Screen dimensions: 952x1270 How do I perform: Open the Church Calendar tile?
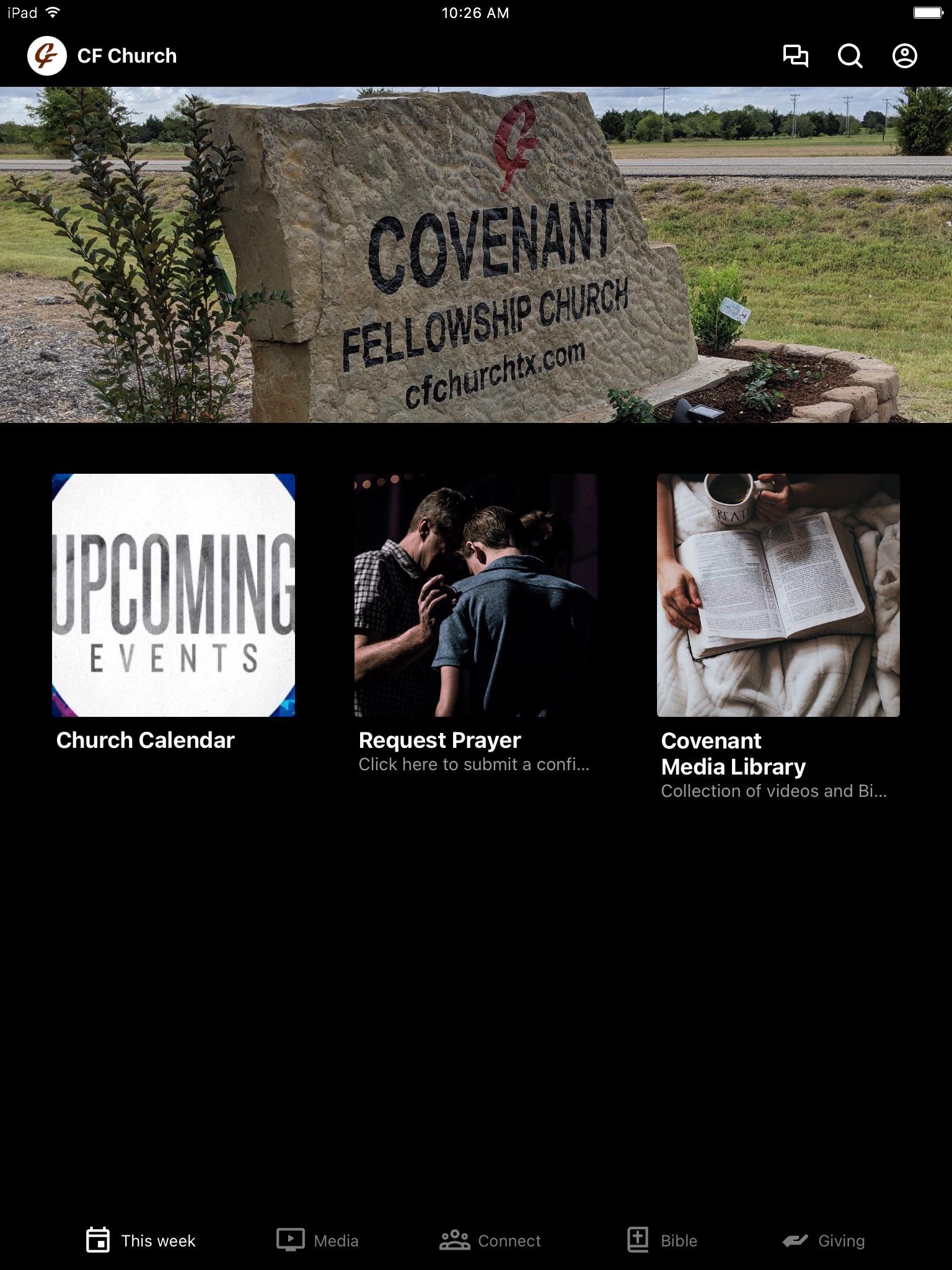click(174, 595)
